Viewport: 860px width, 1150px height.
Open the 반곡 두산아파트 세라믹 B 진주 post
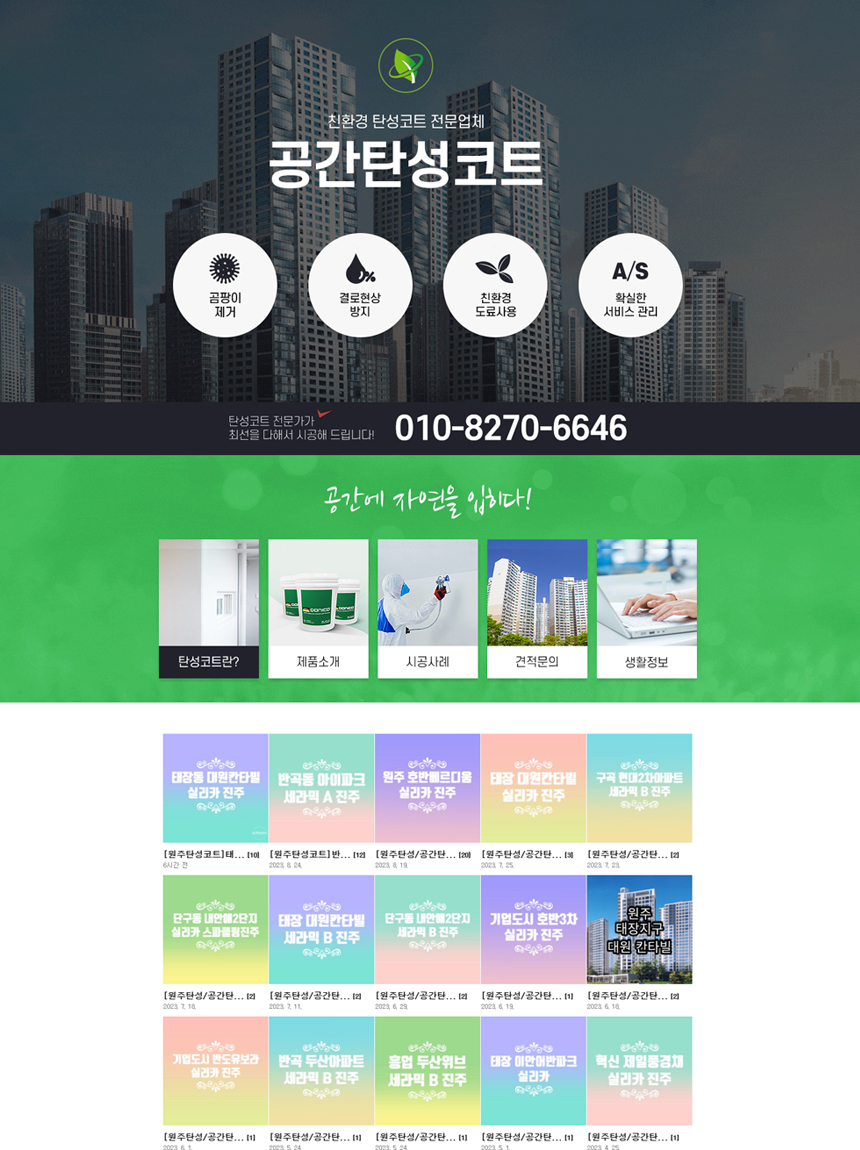click(321, 1071)
